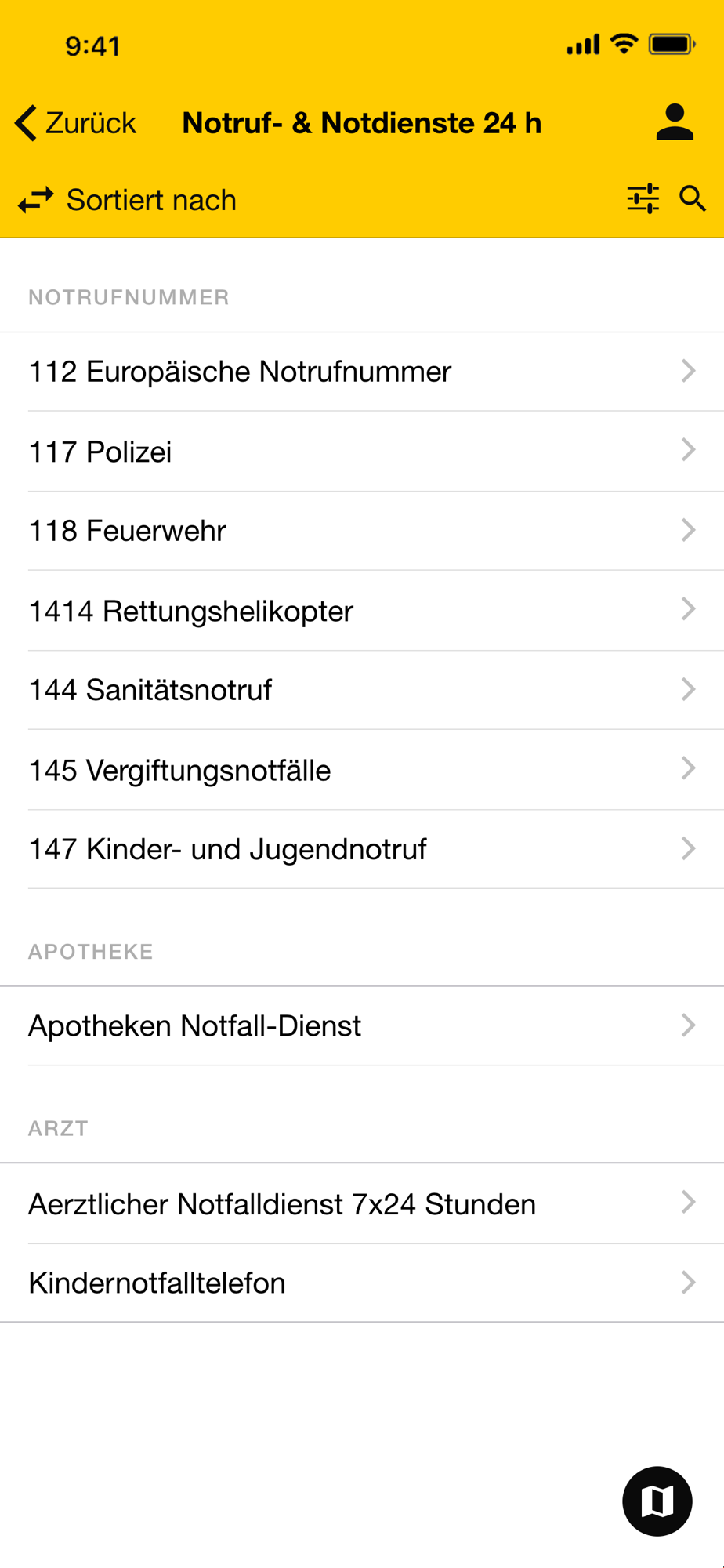724x1568 pixels.
Task: Open 112 Europäische Notrufnummer
Action: click(362, 372)
